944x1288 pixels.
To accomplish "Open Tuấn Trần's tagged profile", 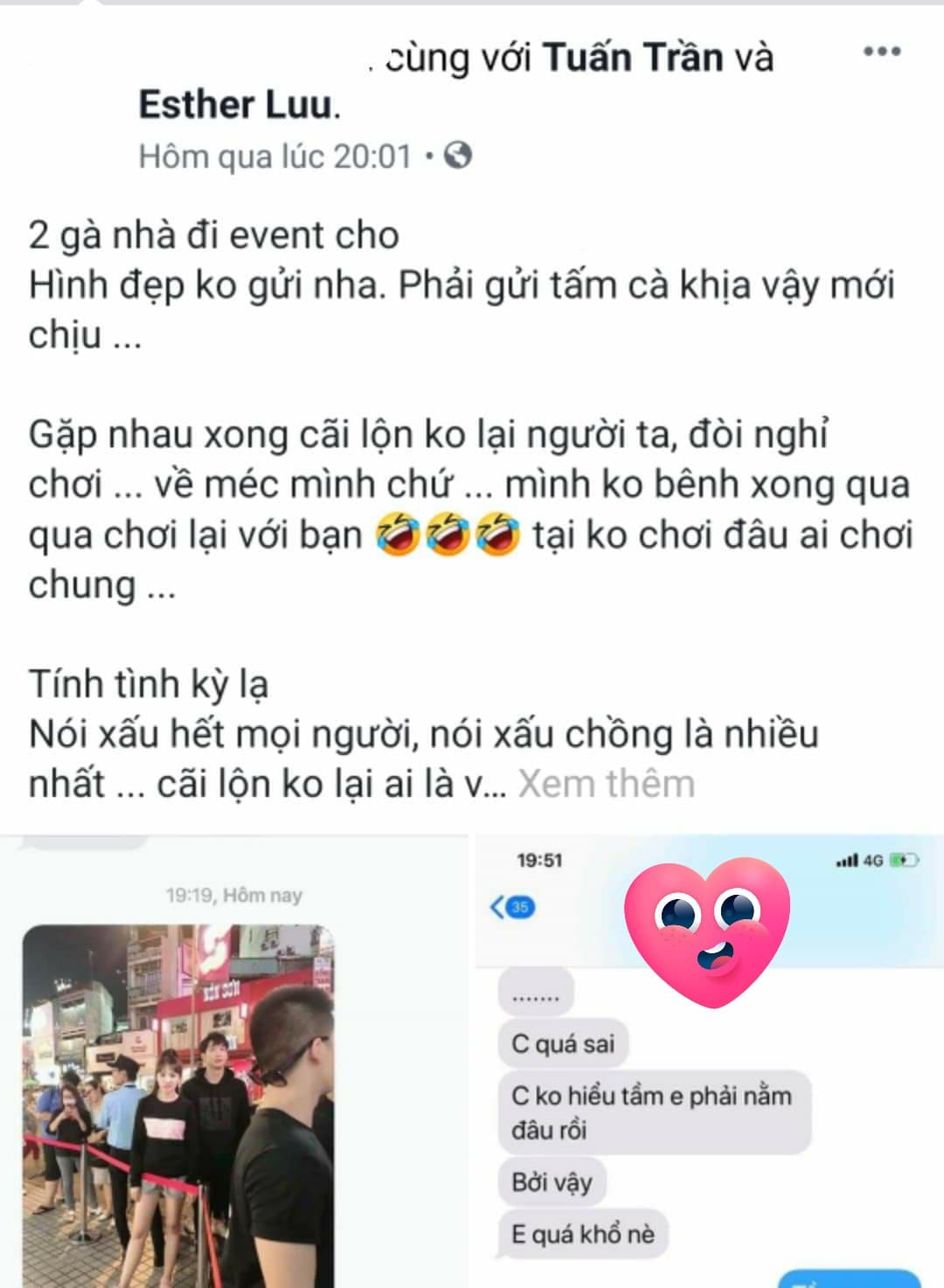I will pos(633,58).
